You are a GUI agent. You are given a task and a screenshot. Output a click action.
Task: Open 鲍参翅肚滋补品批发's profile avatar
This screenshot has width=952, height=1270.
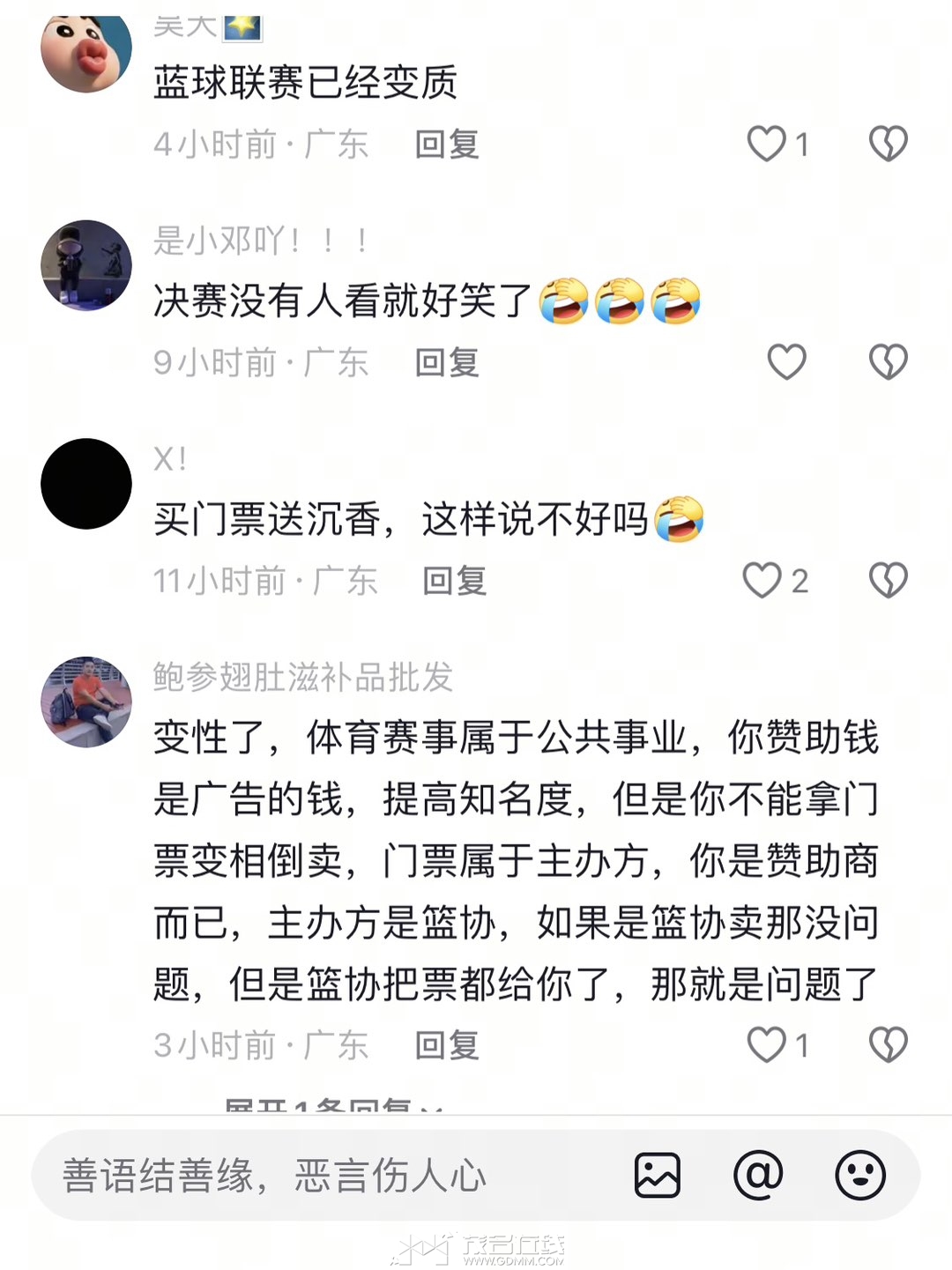click(x=86, y=702)
